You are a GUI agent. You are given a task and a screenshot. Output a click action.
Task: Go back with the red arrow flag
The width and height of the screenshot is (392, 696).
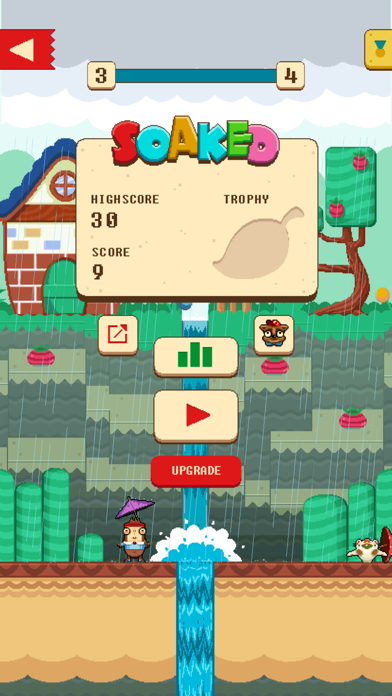[27, 49]
